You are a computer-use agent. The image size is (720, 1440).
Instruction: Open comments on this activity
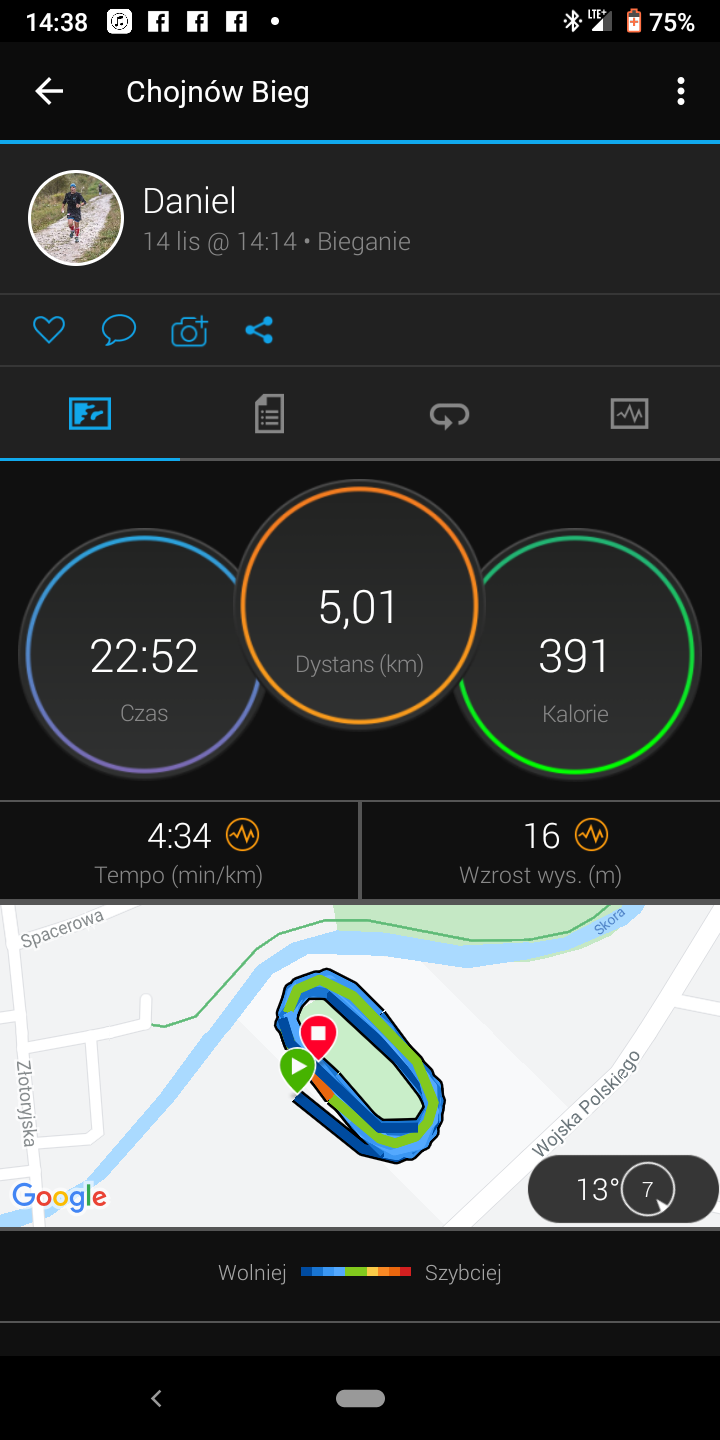118,330
